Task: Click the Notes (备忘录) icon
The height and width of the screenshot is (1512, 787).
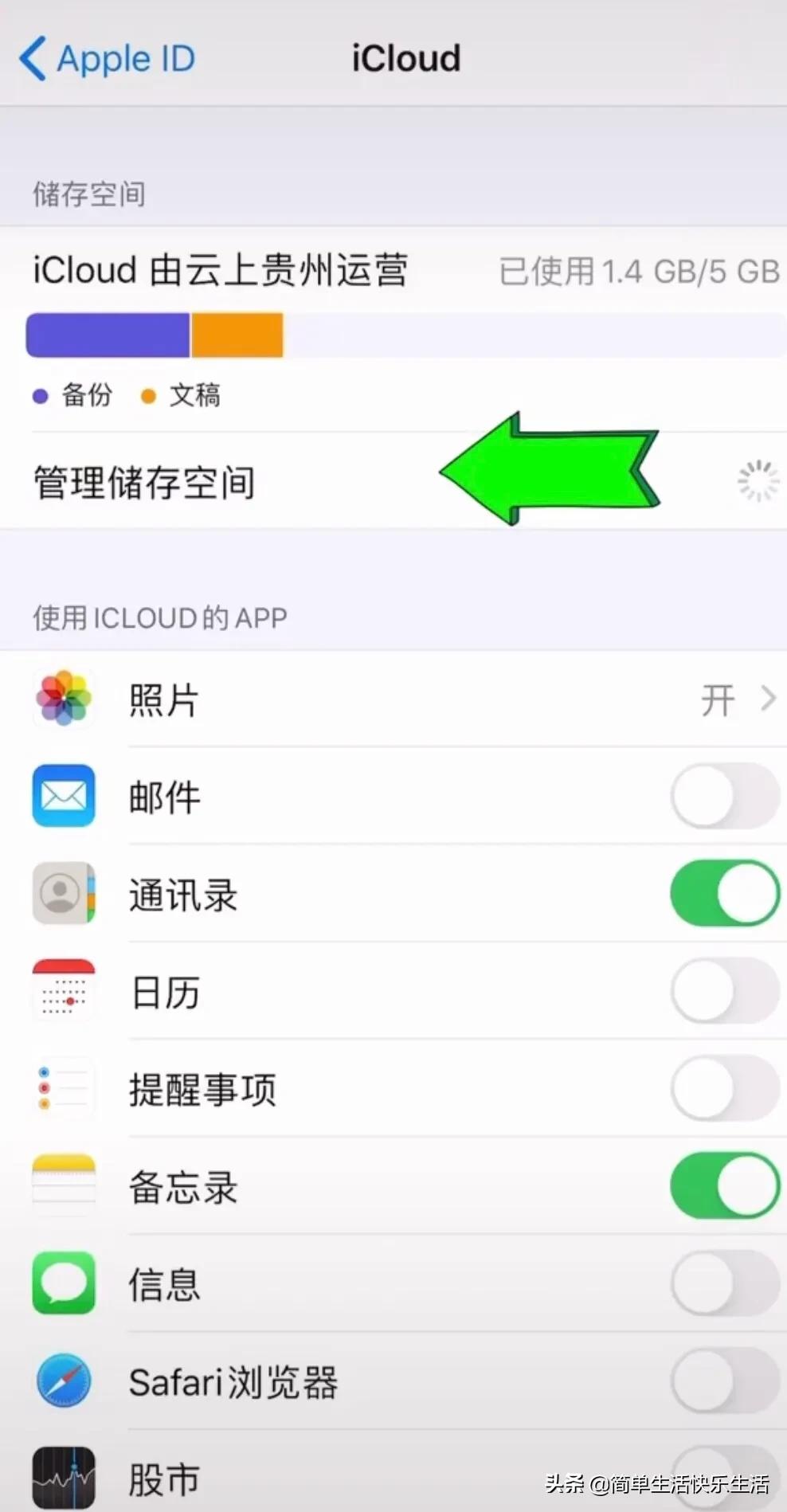Action: pyautogui.click(x=63, y=1185)
